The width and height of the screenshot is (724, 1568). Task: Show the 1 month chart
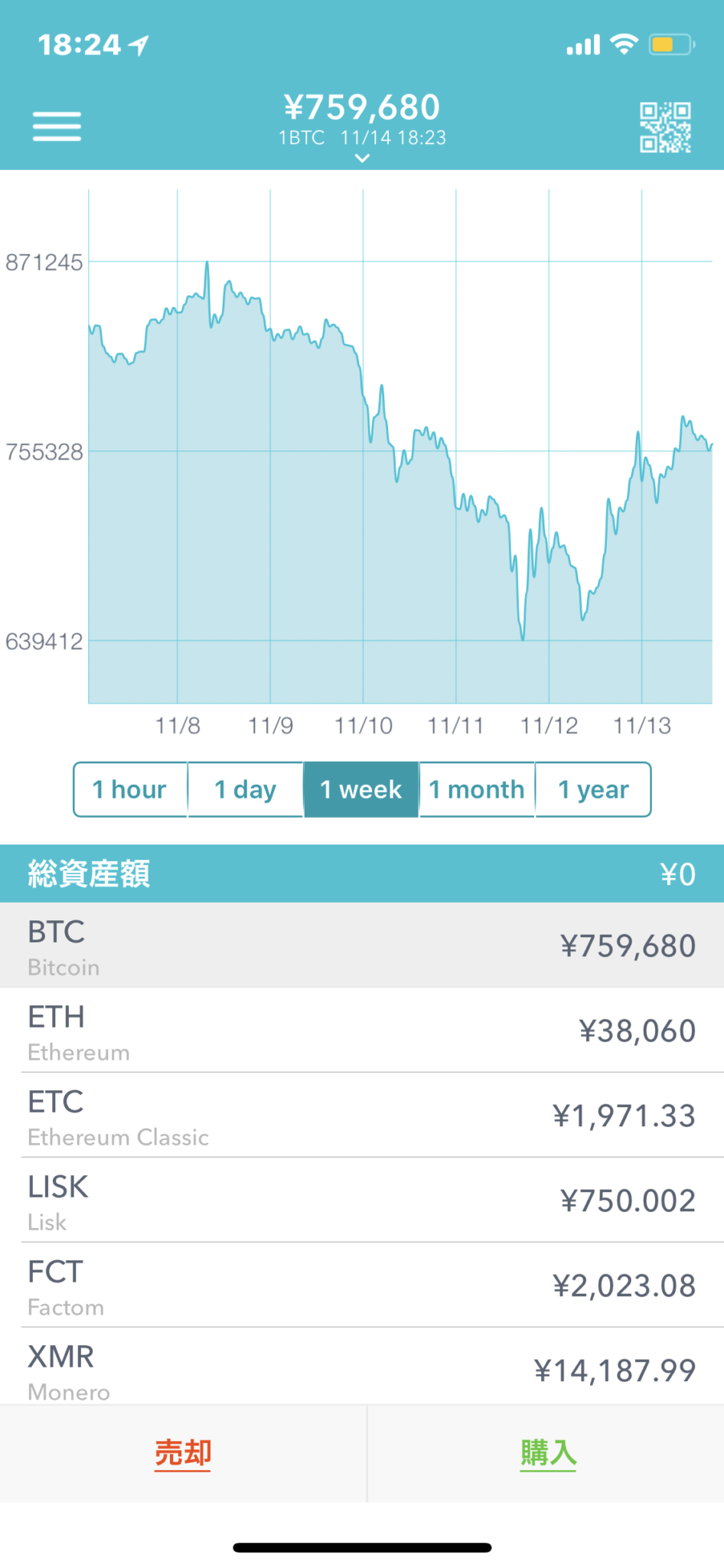tap(477, 789)
